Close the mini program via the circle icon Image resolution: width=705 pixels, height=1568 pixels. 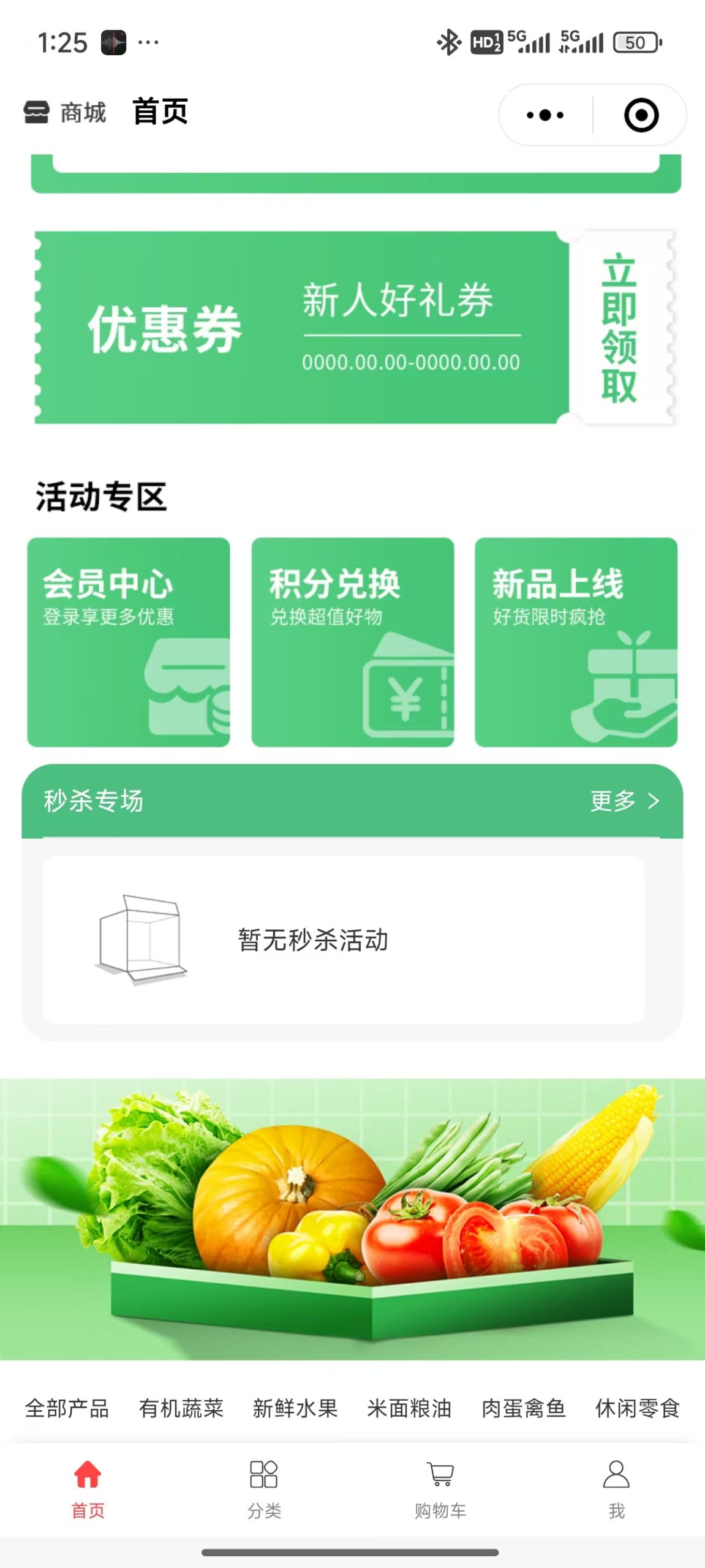tap(641, 115)
